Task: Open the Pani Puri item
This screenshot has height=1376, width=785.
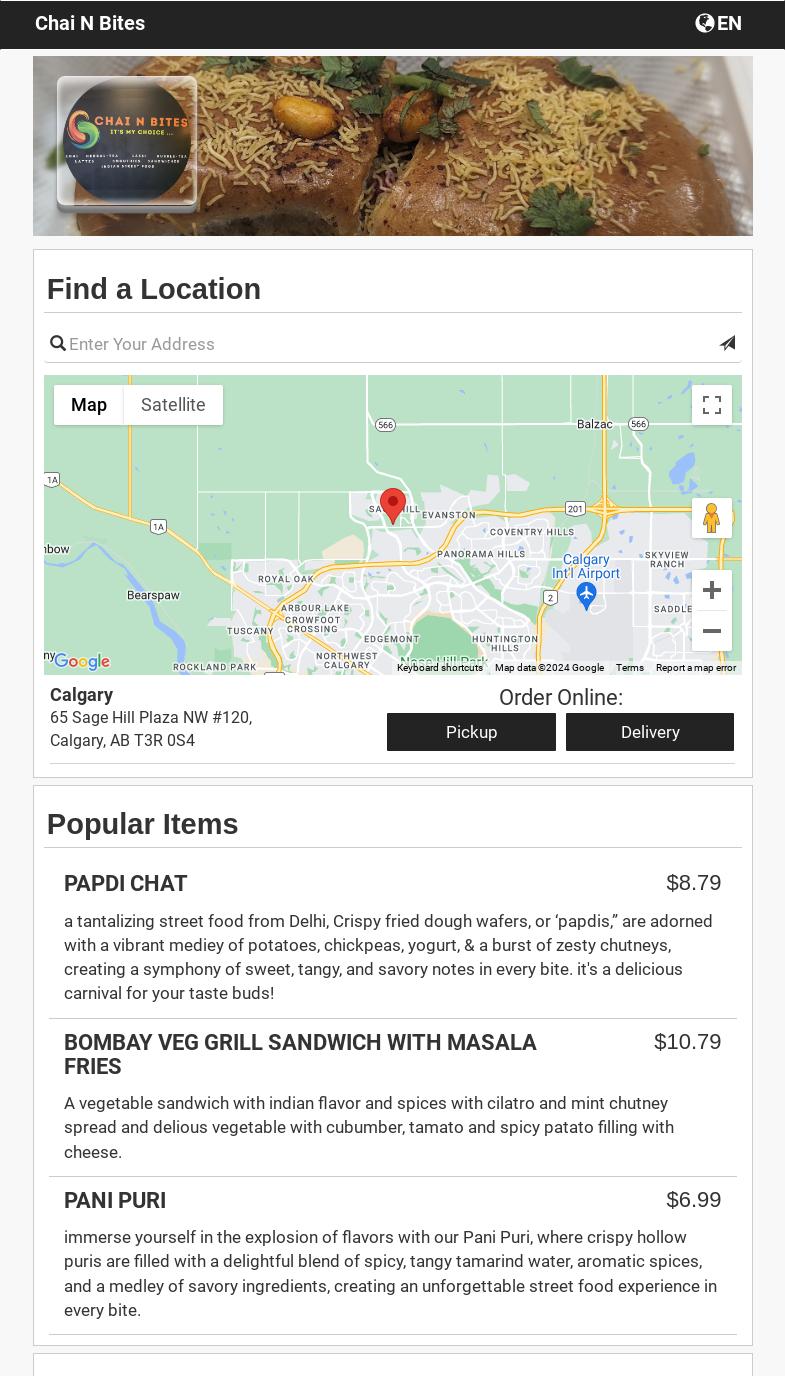Action: coord(115,1200)
